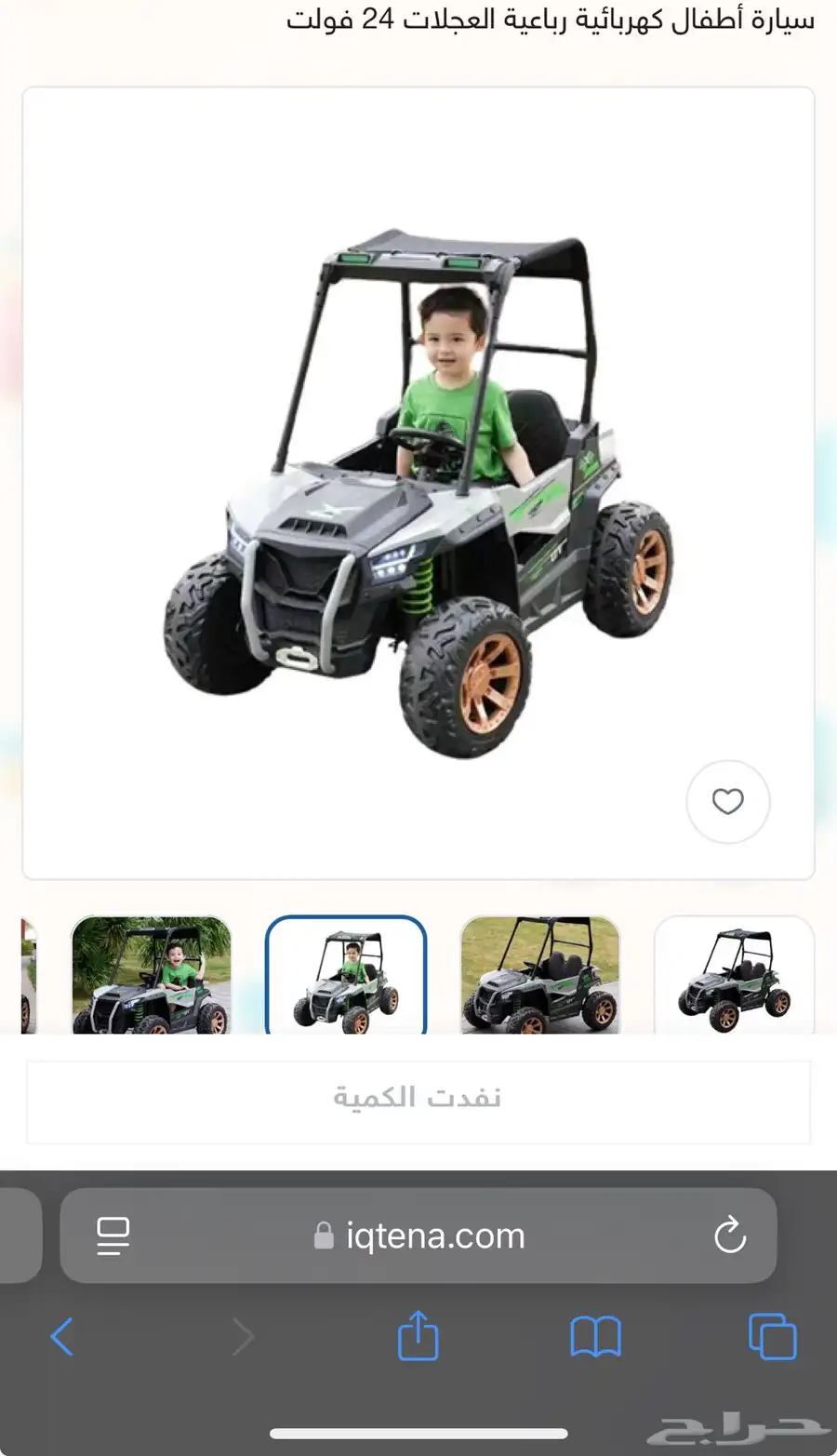Tap the iqtena.com address bar
This screenshot has height=1456, width=837.
click(418, 1236)
